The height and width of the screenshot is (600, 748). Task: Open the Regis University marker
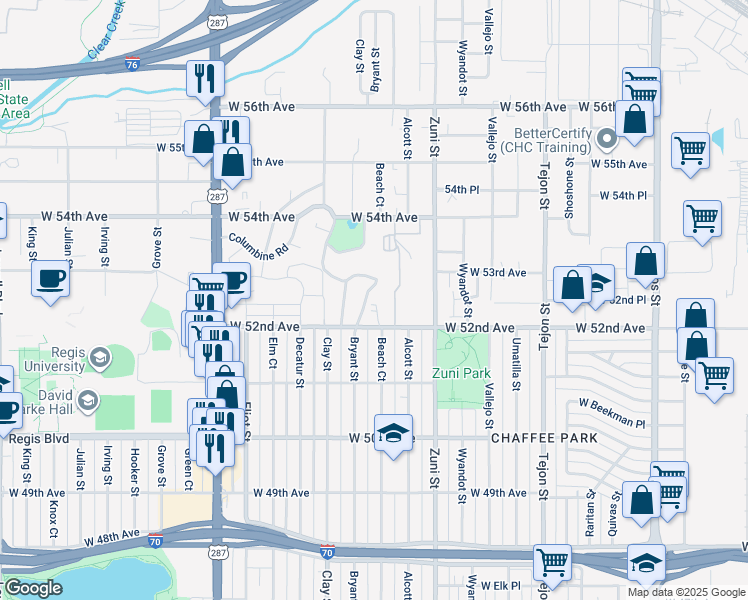tap(100, 358)
